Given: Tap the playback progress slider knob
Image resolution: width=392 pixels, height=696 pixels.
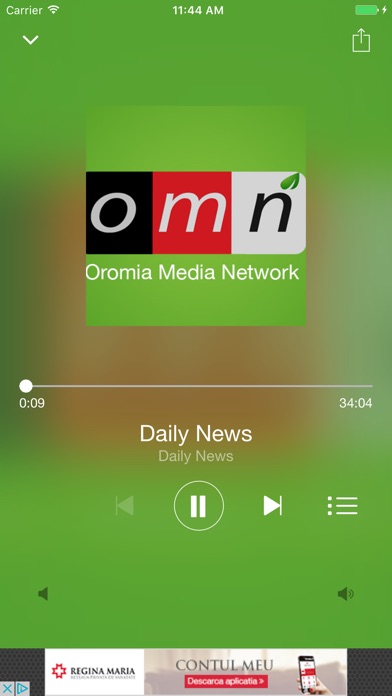Looking at the screenshot, I should pyautogui.click(x=26, y=386).
